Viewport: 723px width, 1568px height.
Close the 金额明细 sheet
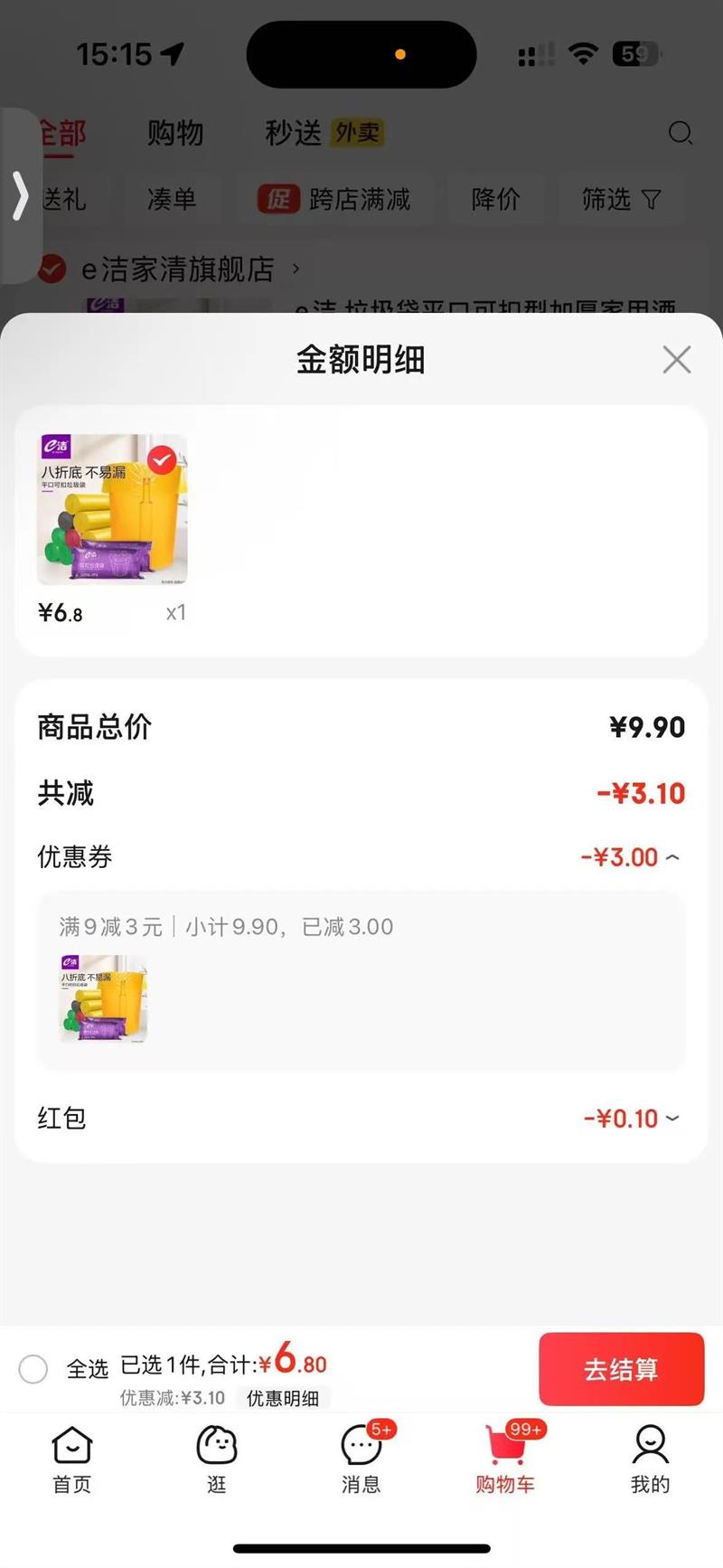(676, 360)
